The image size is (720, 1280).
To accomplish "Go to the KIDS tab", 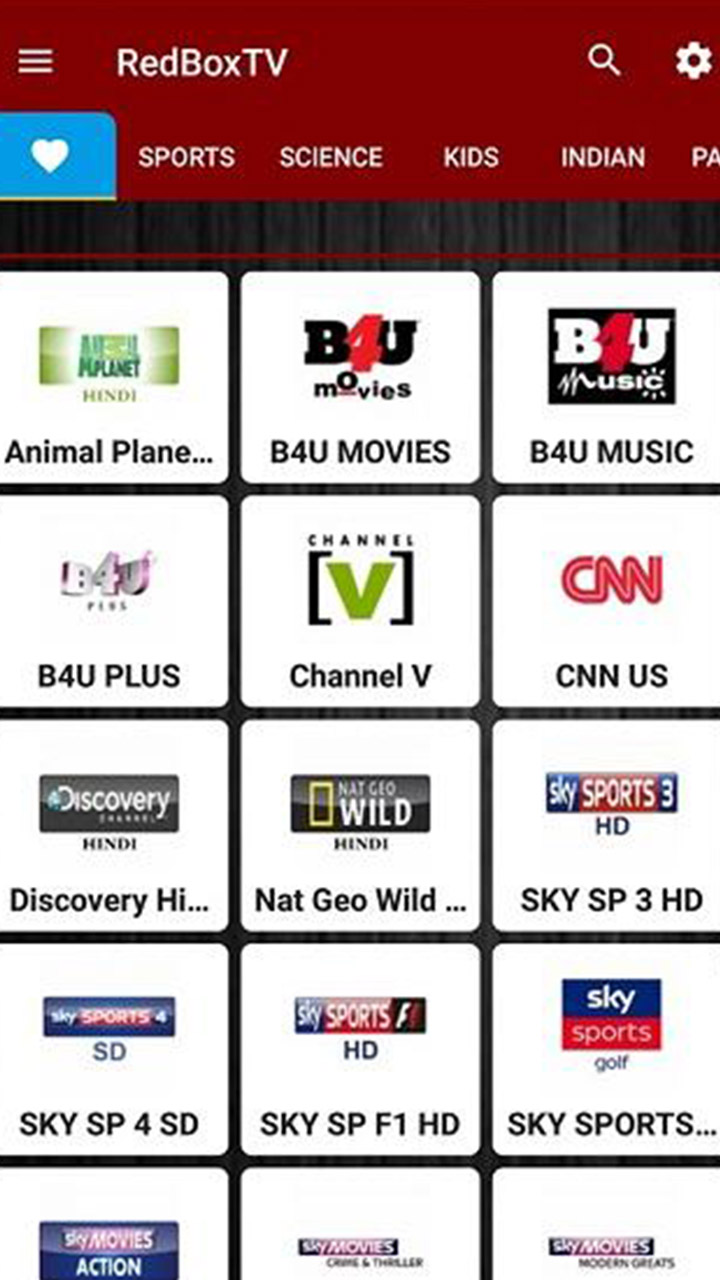I will click(x=471, y=157).
